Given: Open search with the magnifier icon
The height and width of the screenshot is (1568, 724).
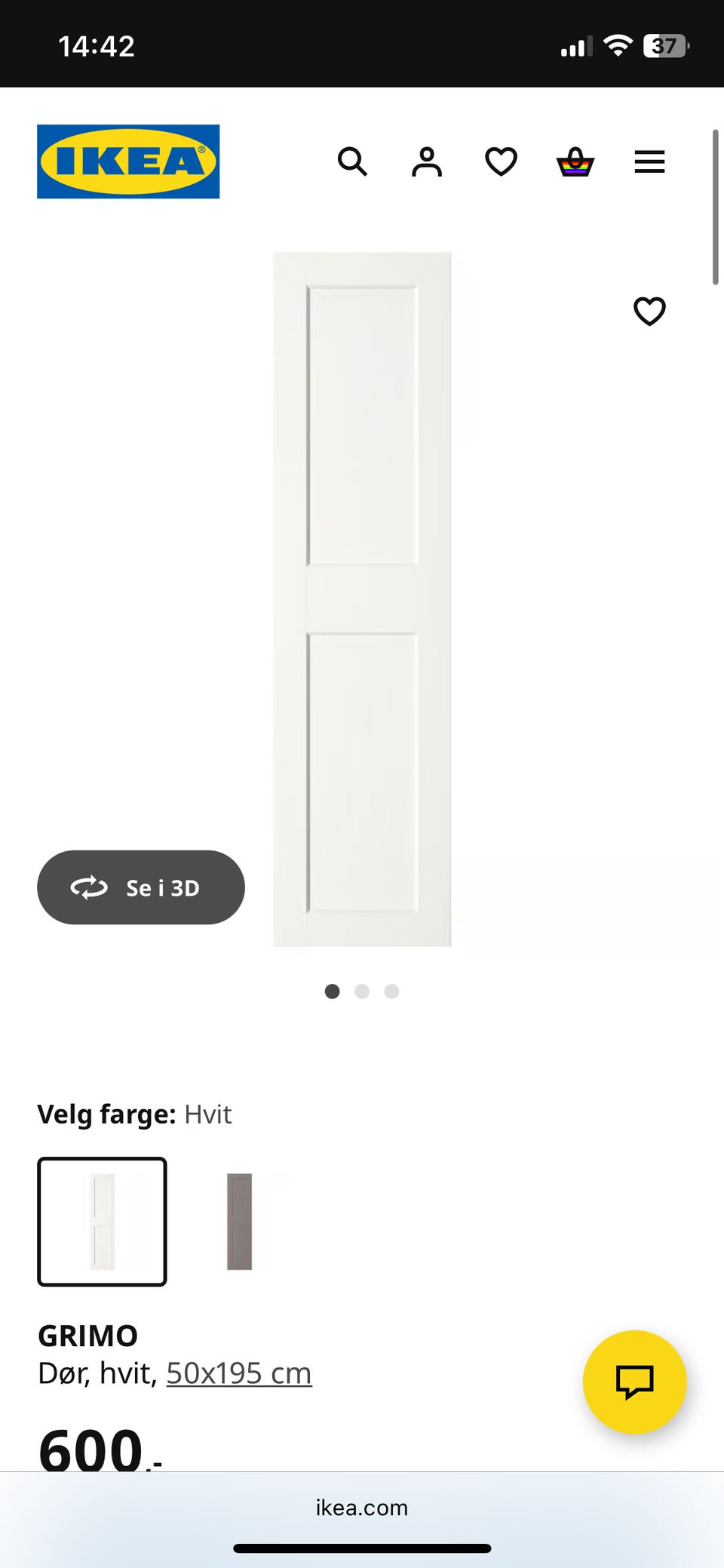Looking at the screenshot, I should coord(352,161).
